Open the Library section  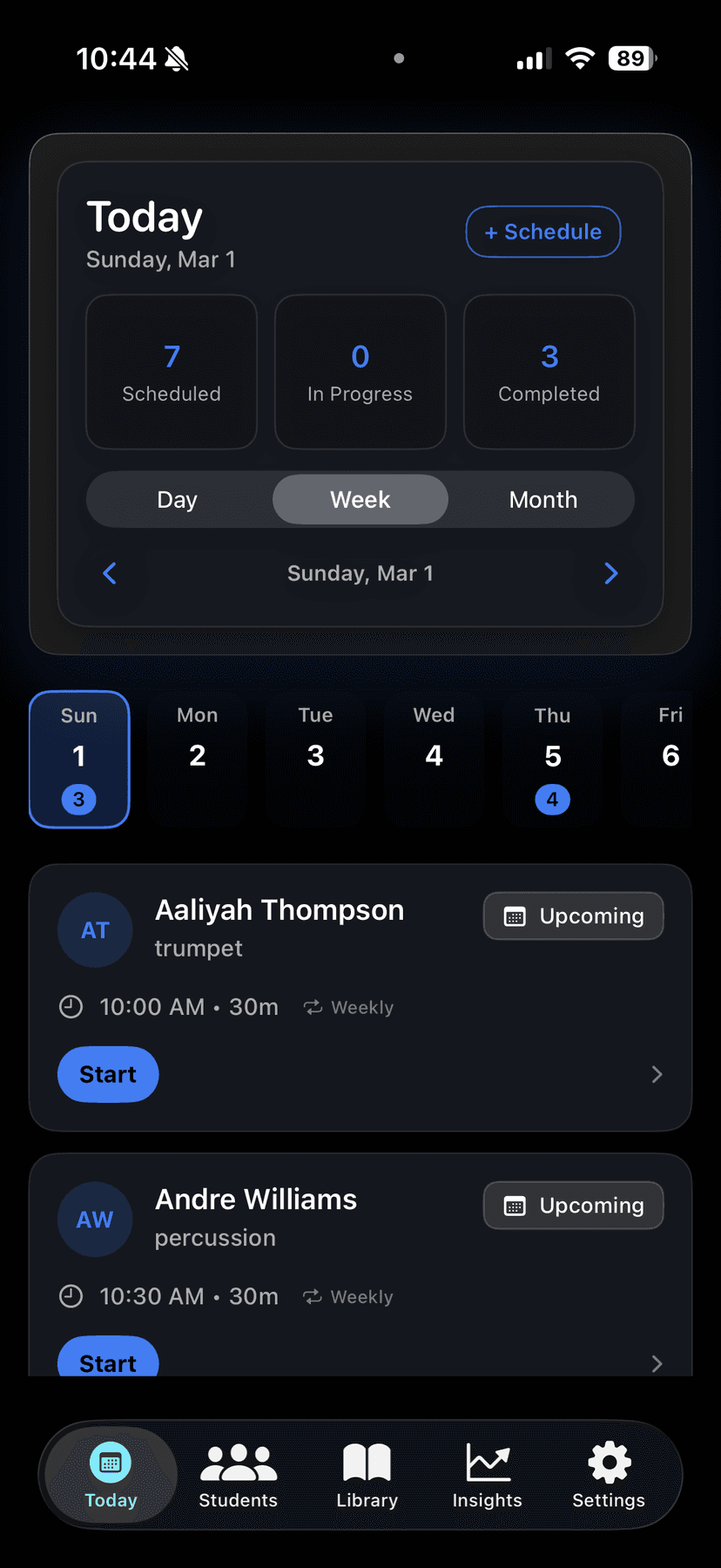(x=366, y=1474)
